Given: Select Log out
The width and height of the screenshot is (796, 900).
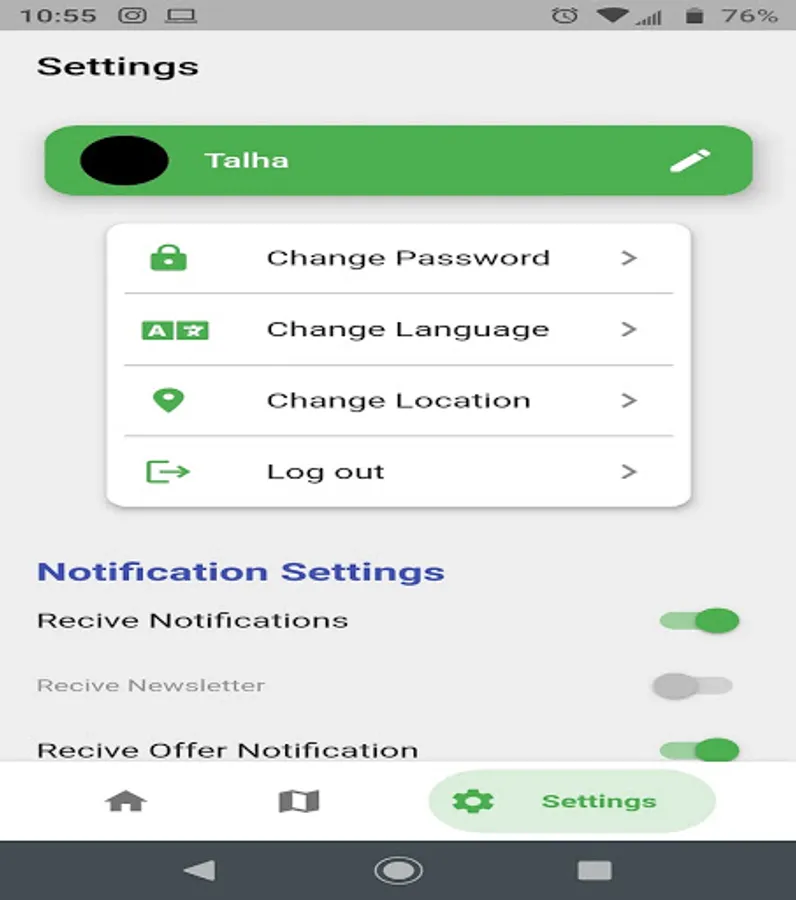Looking at the screenshot, I should [398, 472].
